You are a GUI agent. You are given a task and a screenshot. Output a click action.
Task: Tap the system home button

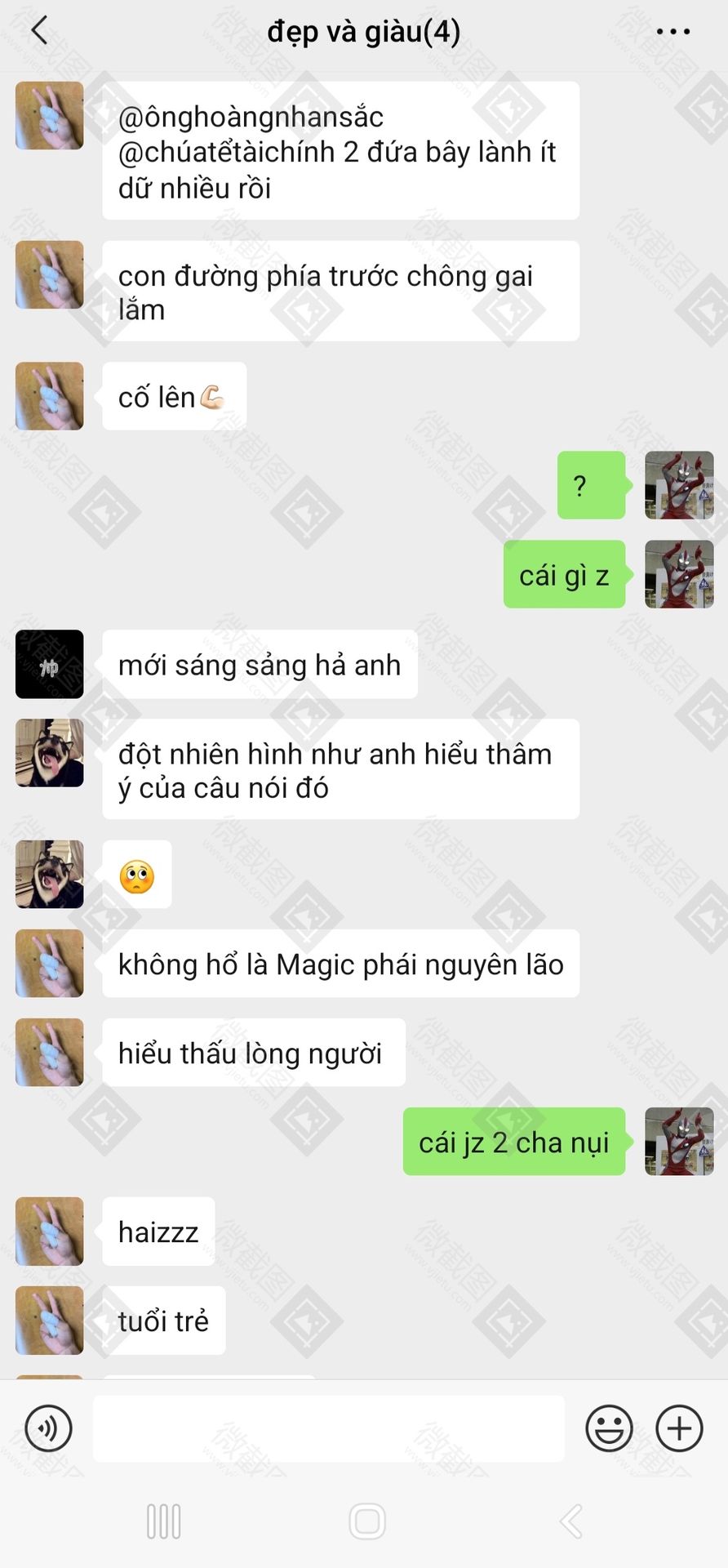tap(366, 1521)
